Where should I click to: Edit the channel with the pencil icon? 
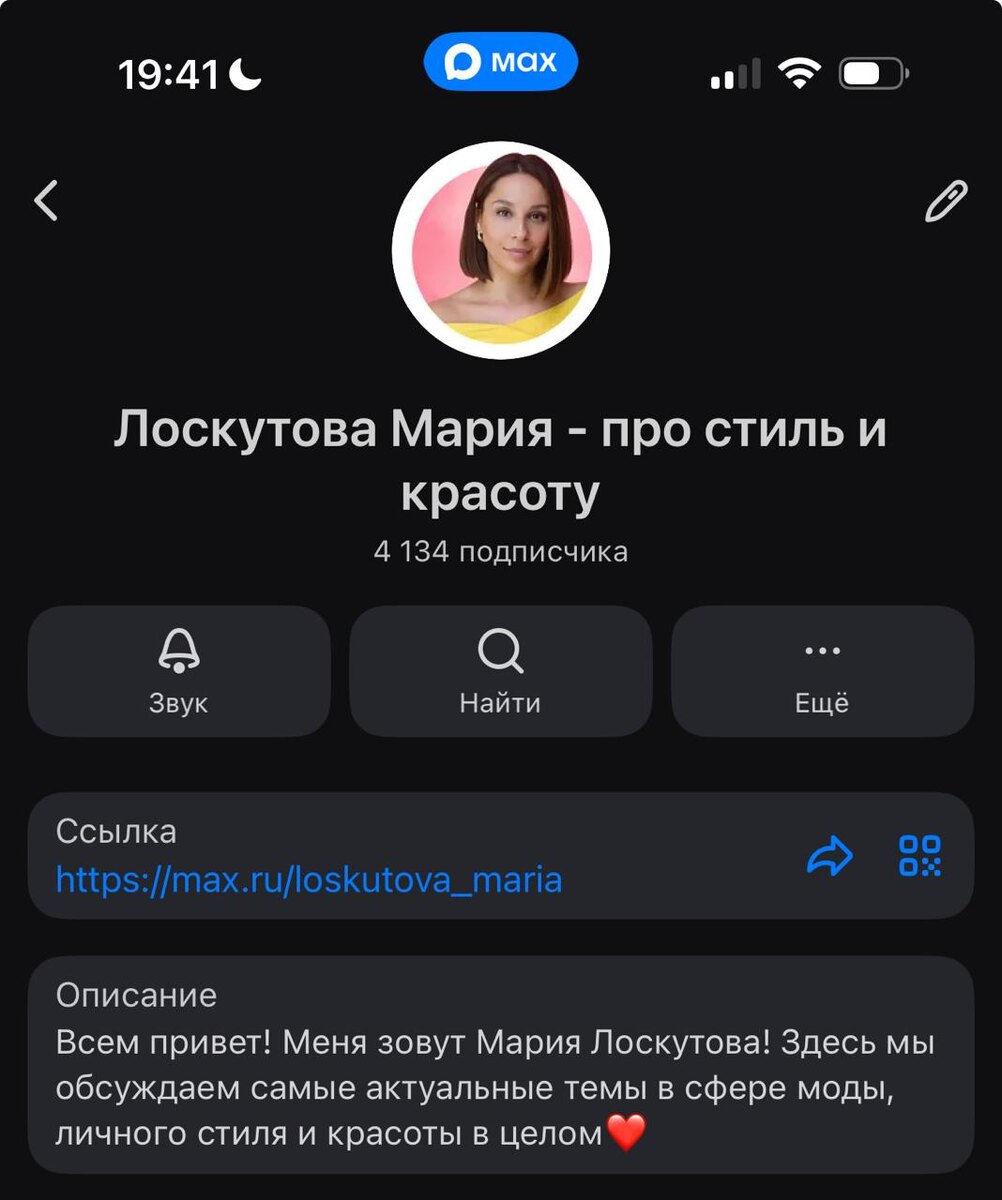tap(945, 200)
